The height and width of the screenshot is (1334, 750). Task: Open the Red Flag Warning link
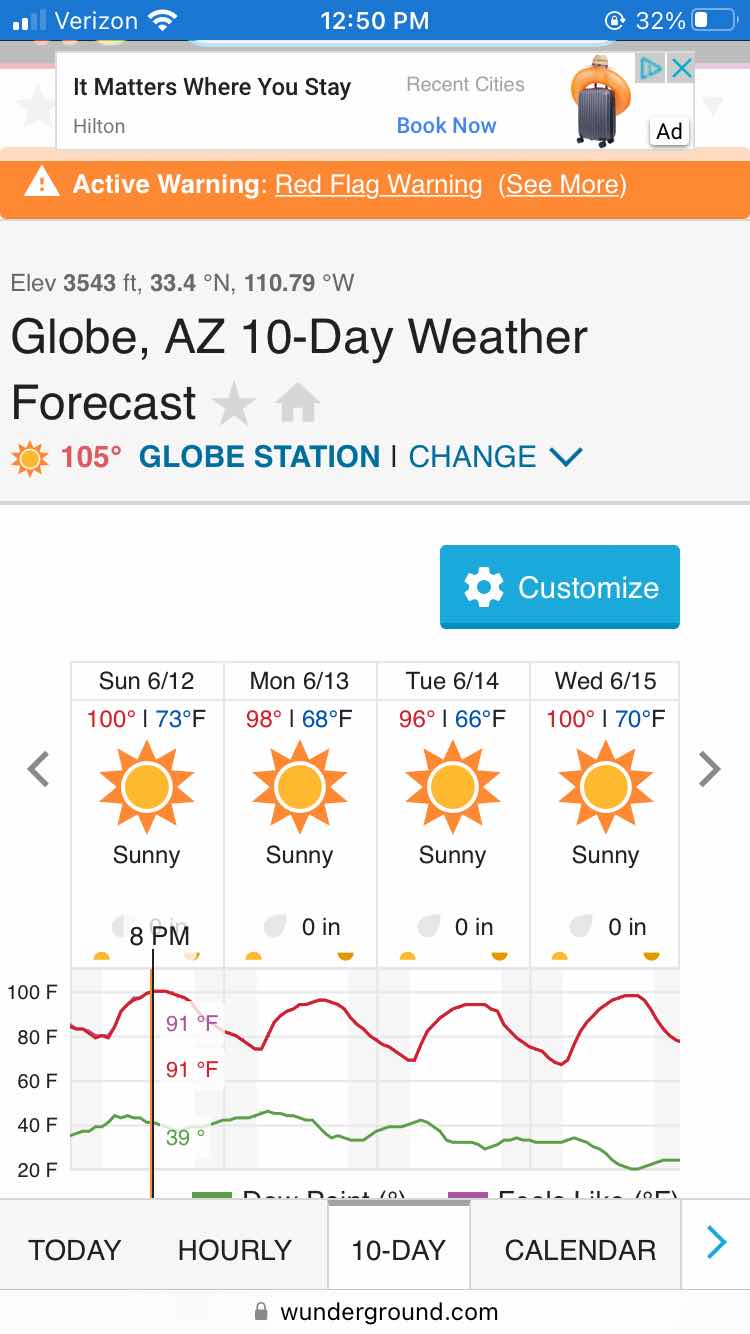click(378, 185)
